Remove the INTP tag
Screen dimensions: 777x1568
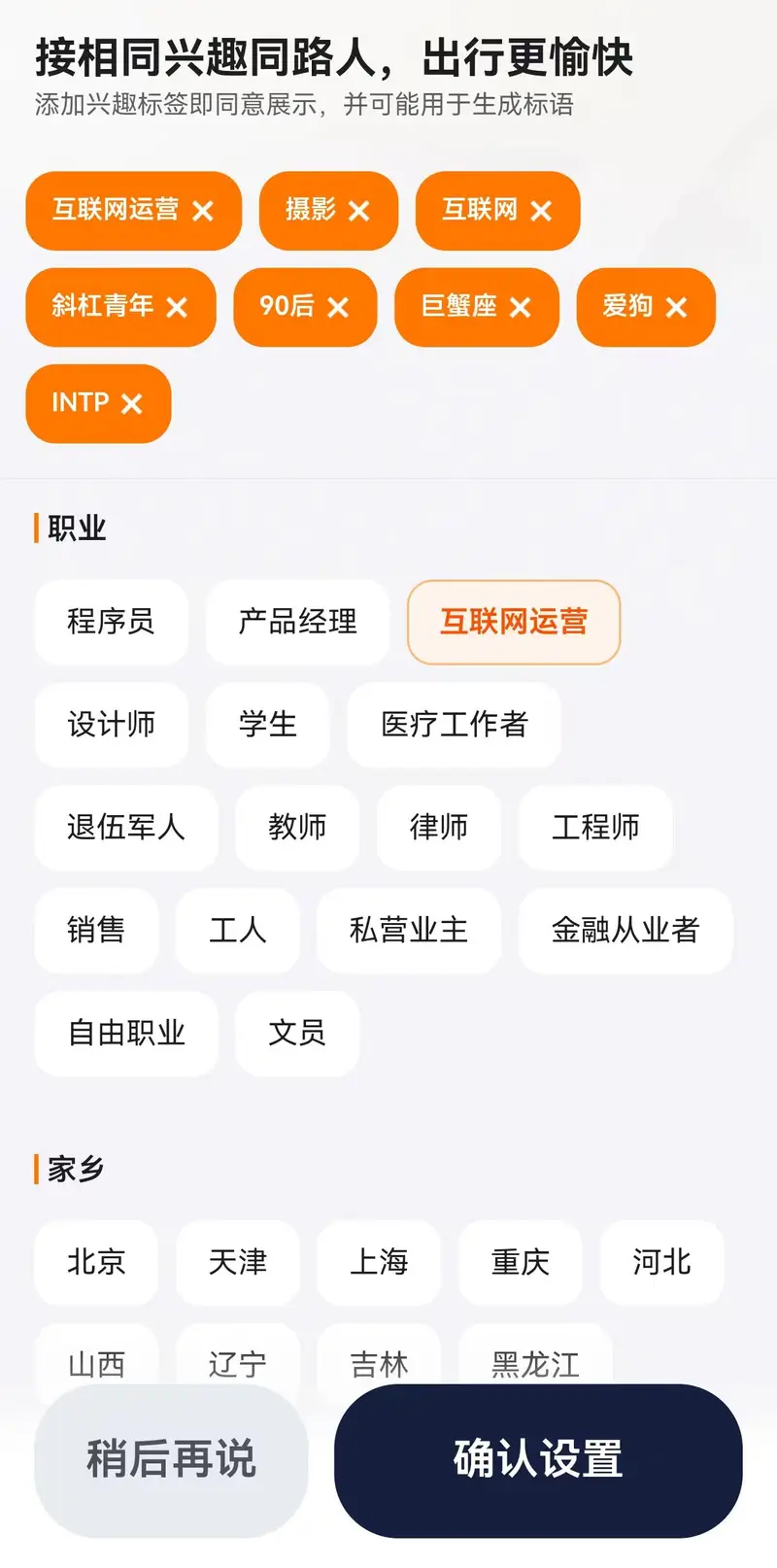pyautogui.click(x=132, y=404)
